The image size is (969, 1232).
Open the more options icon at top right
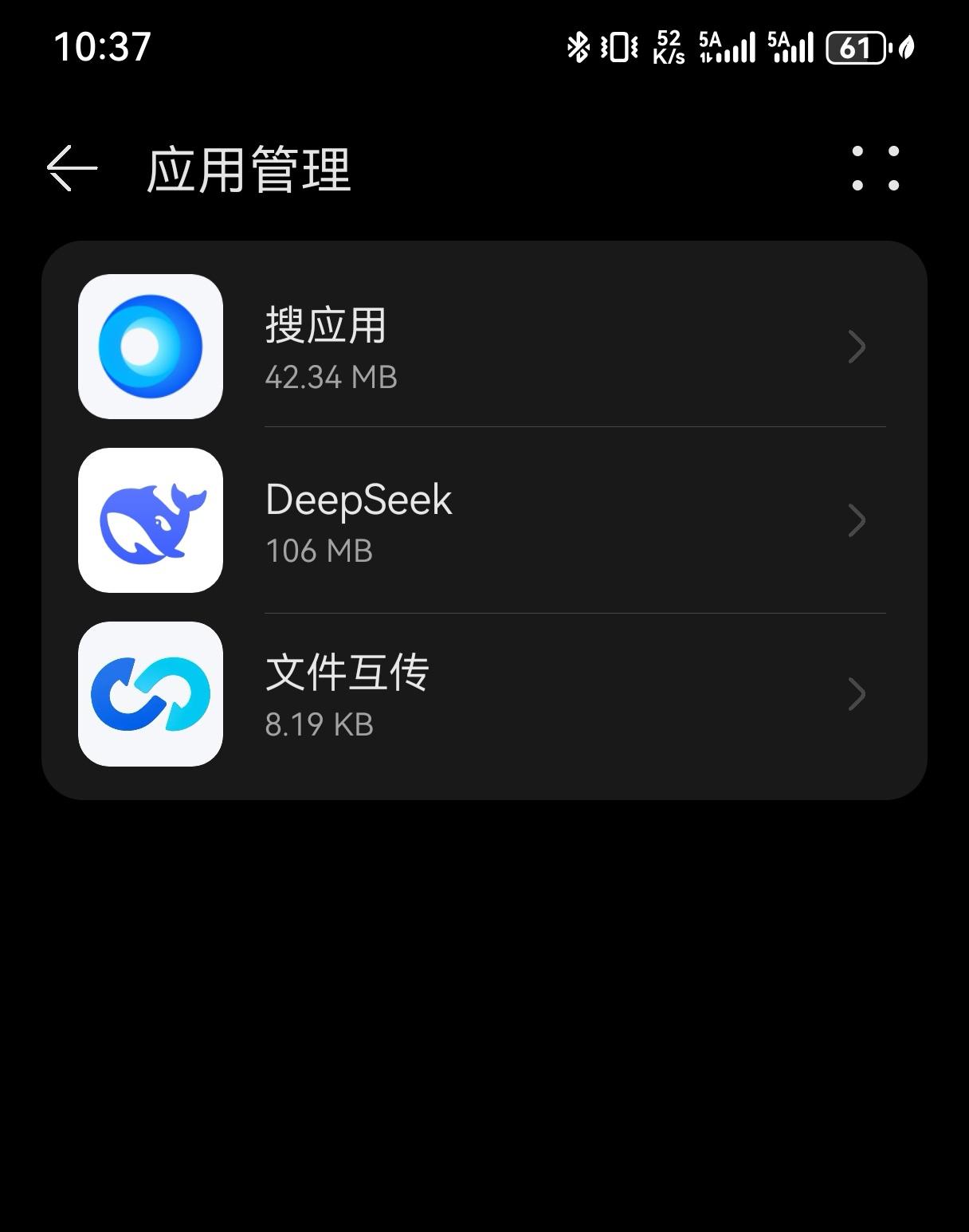click(x=875, y=168)
